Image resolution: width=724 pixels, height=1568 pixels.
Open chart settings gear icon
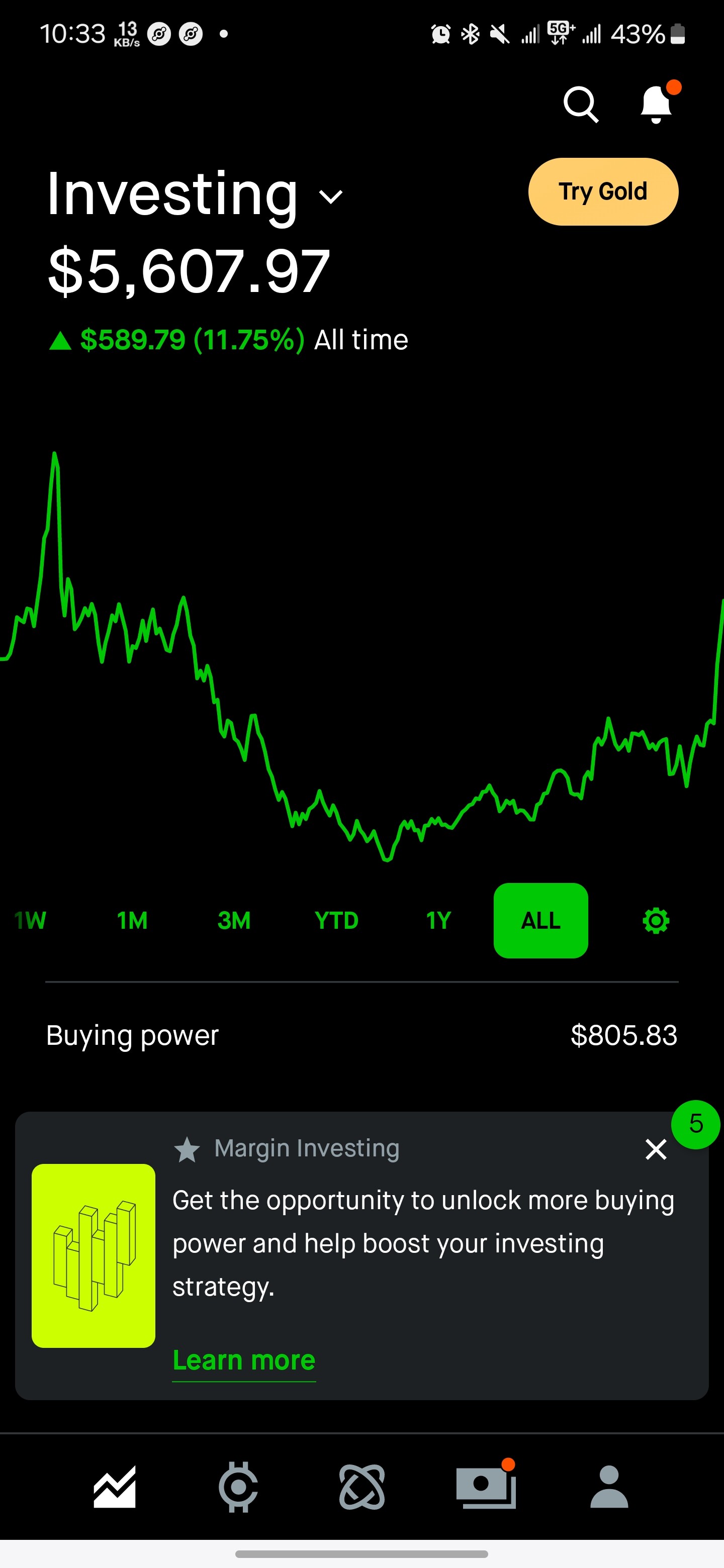pyautogui.click(x=656, y=920)
